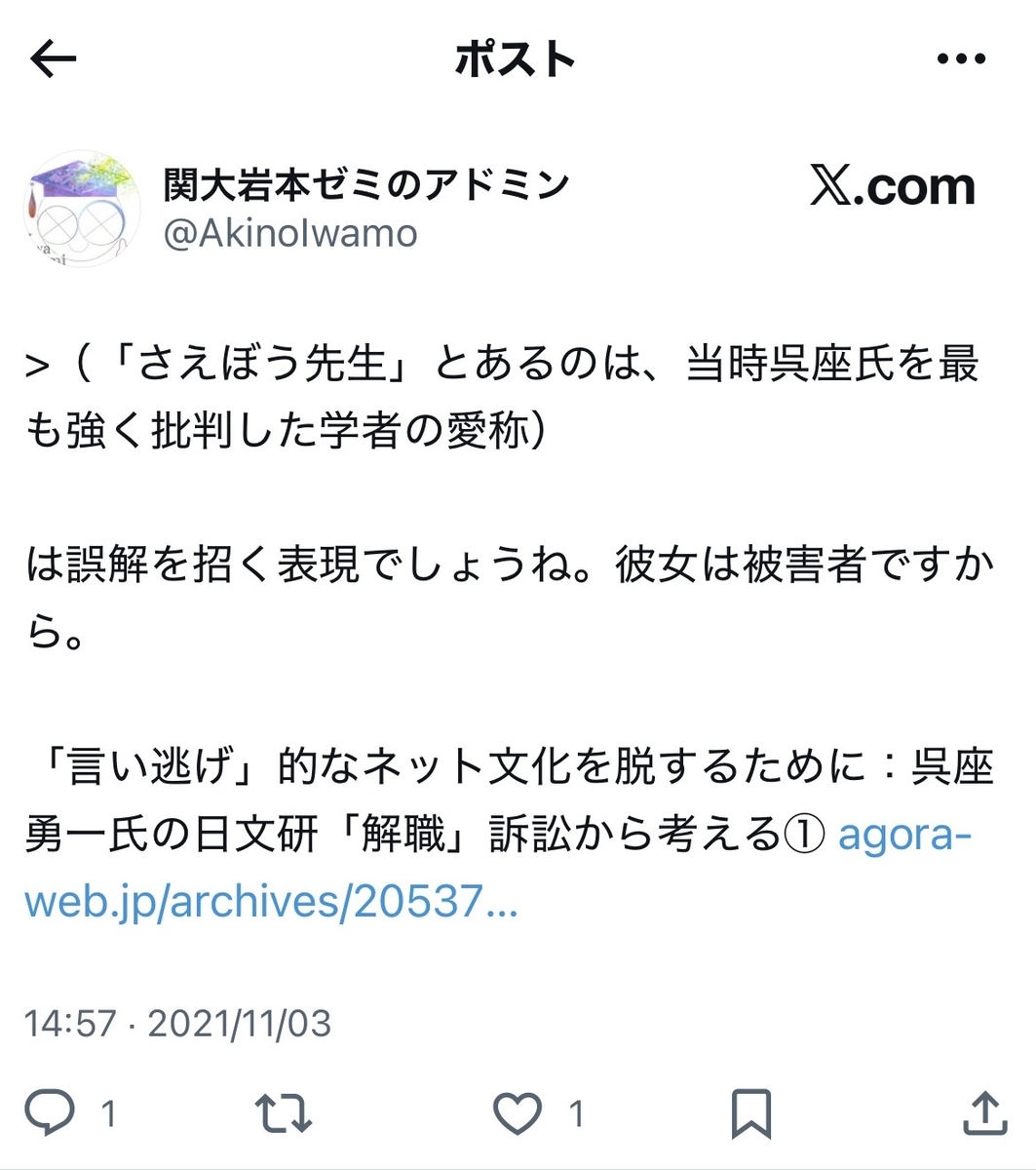This screenshot has width=1036, height=1170.
Task: Go back with the arrow icon
Action: 54,60
